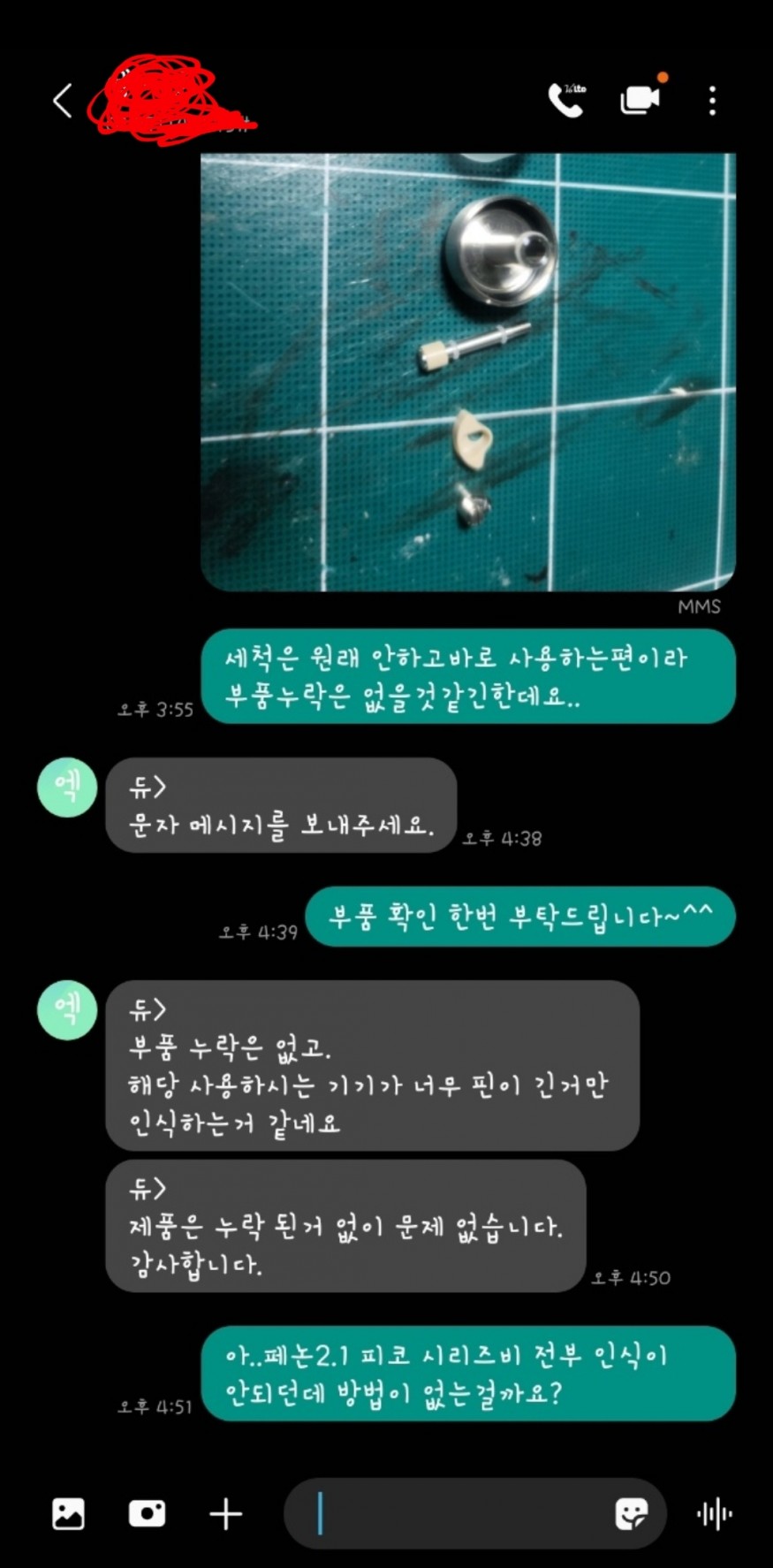
Task: Open the sent MMS photo
Action: coord(468,371)
